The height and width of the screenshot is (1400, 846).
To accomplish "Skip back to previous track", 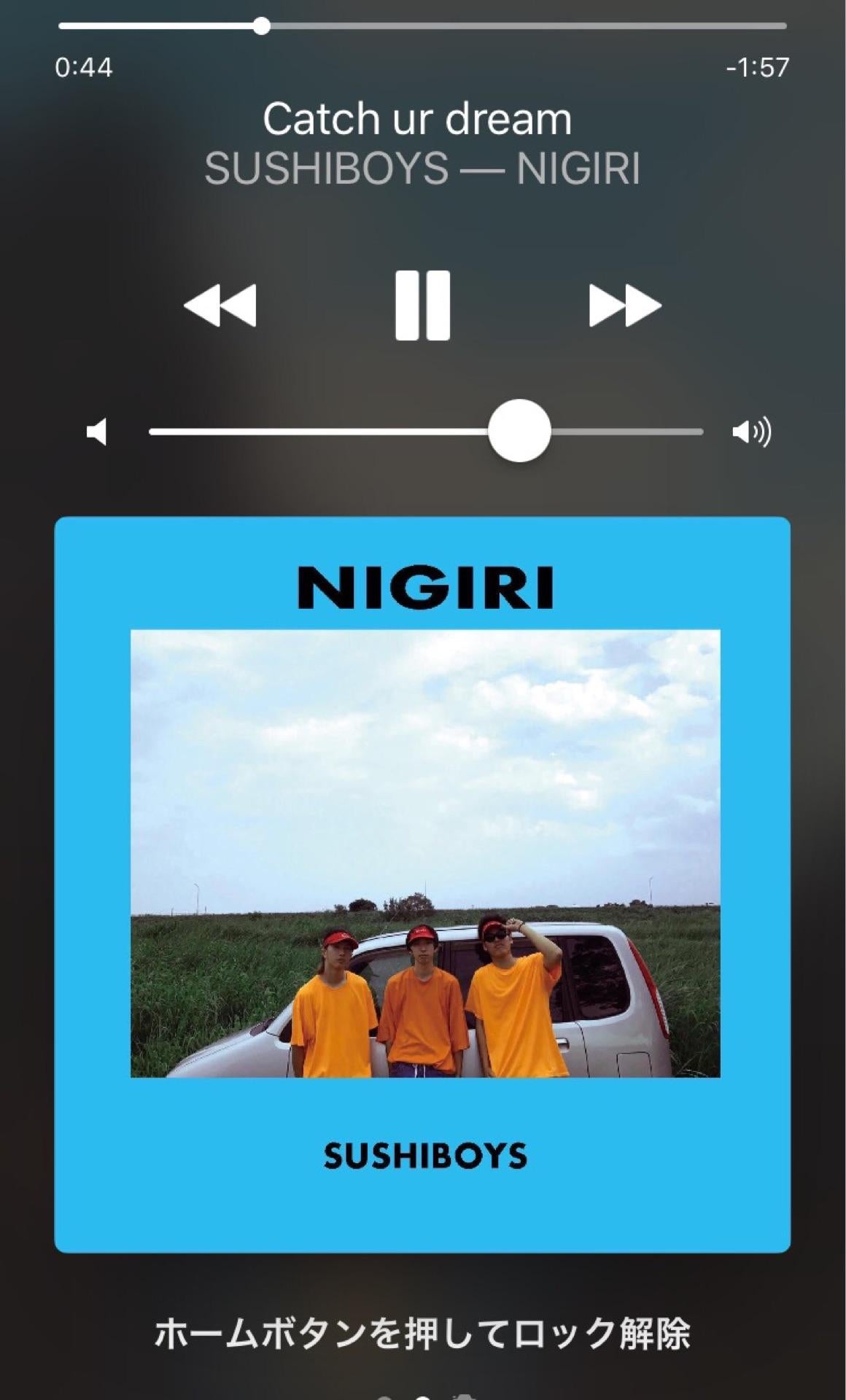I will click(x=220, y=306).
